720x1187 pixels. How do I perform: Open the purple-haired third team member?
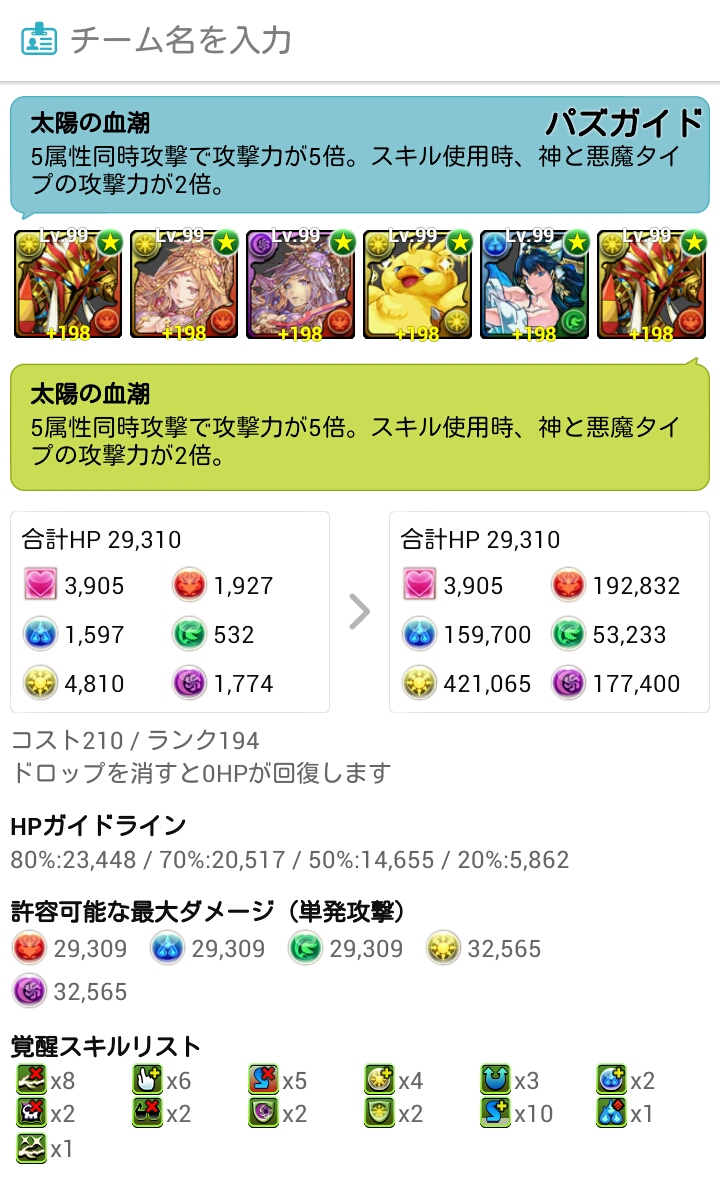pos(301,285)
